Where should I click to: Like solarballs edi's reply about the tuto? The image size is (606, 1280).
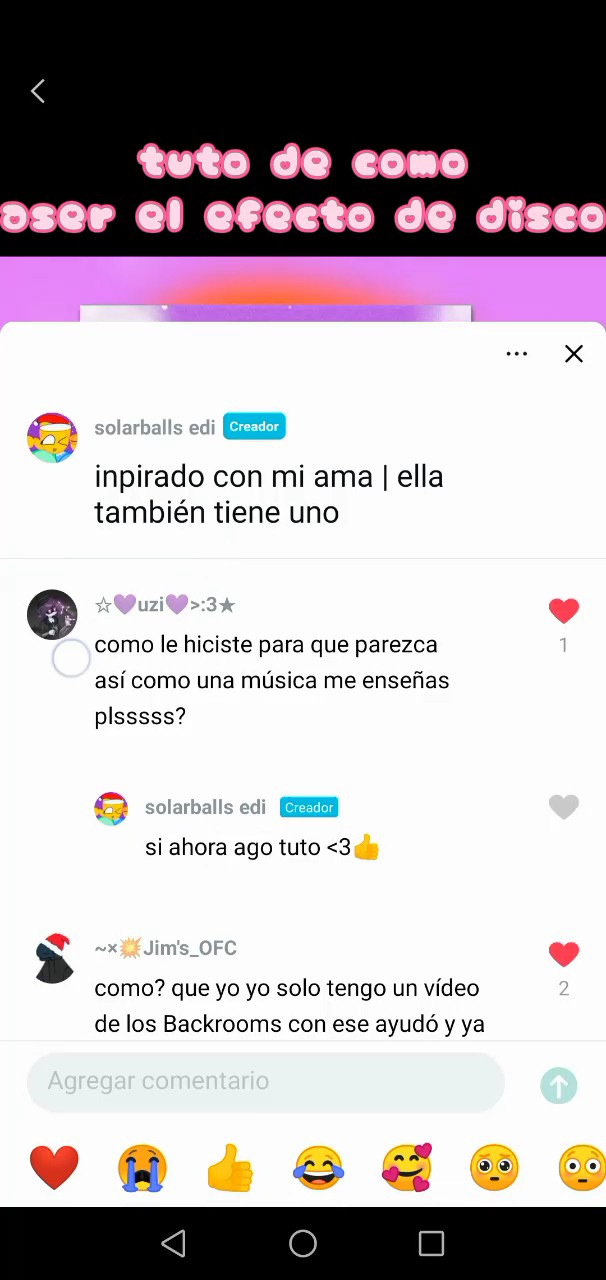point(564,807)
